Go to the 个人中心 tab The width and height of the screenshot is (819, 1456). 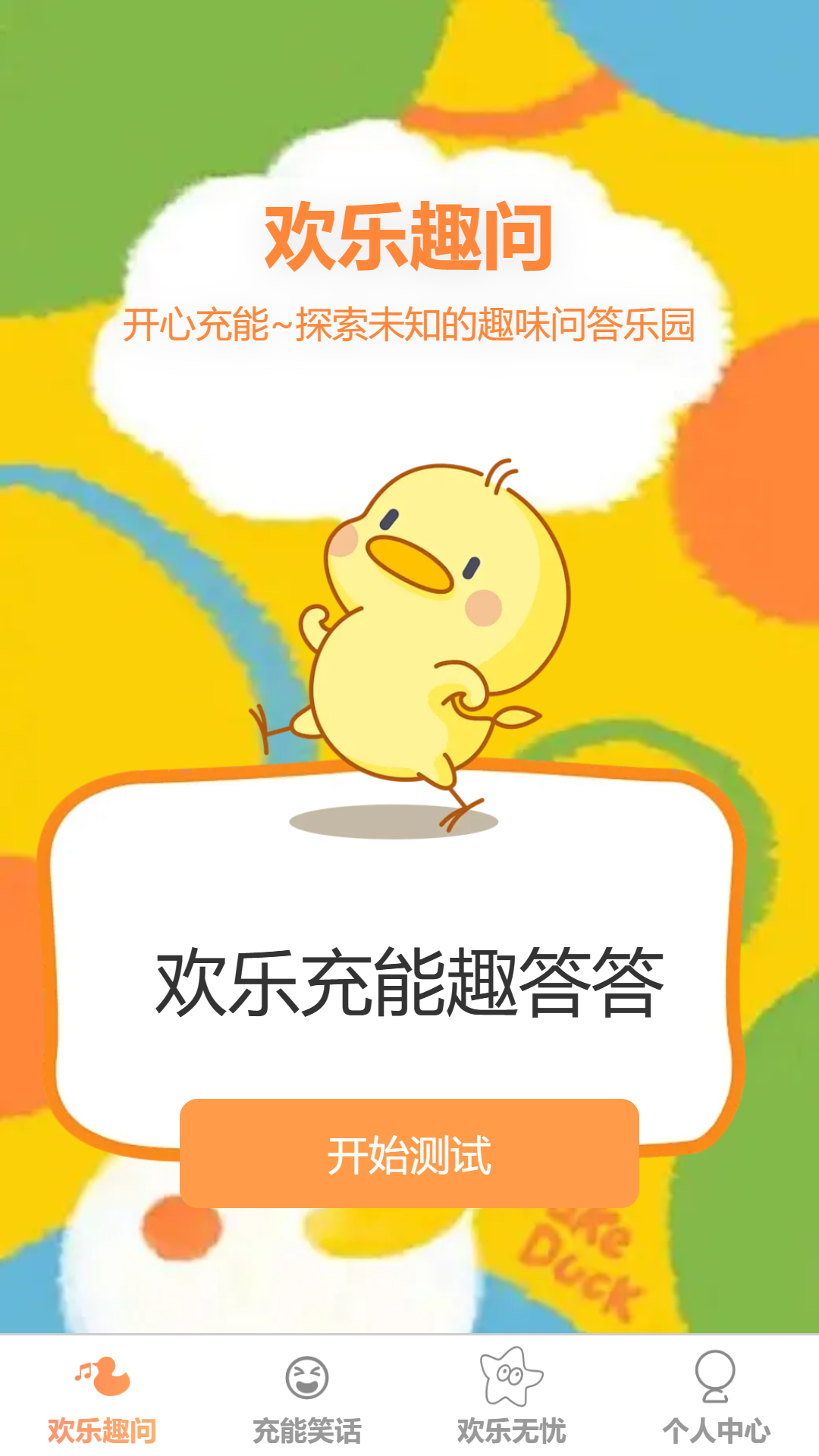(716, 1397)
